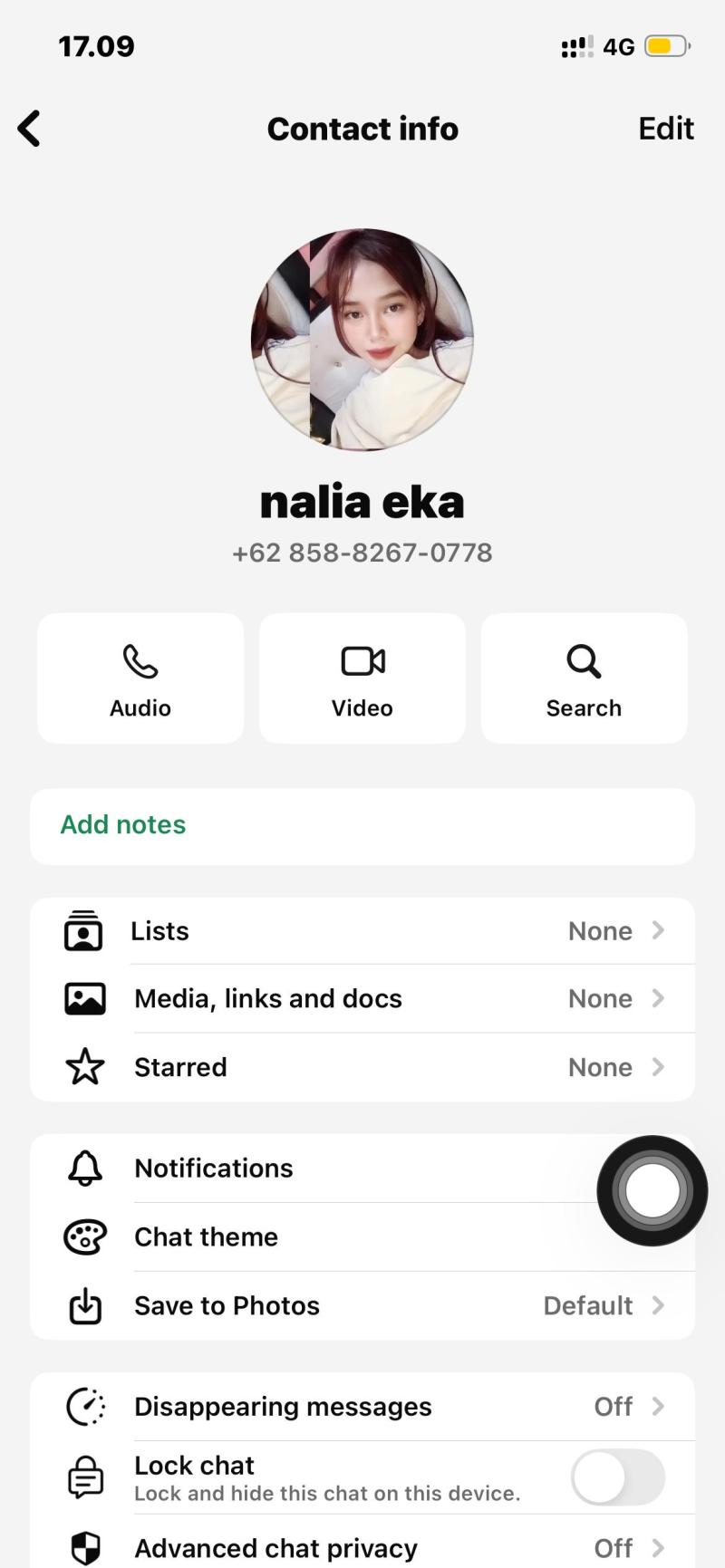Start a video call
Image resolution: width=725 pixels, height=1568 pixels.
point(362,678)
